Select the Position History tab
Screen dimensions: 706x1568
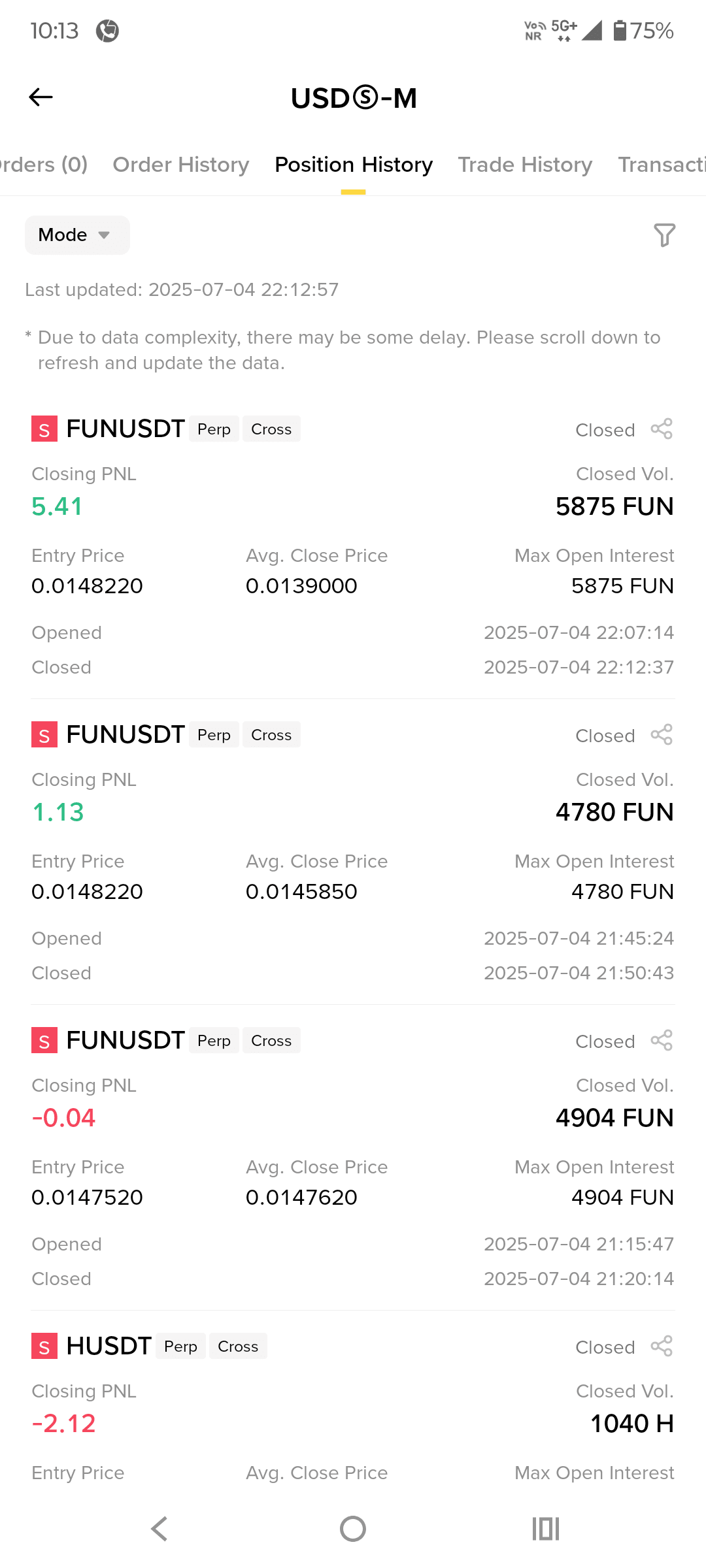[x=354, y=165]
